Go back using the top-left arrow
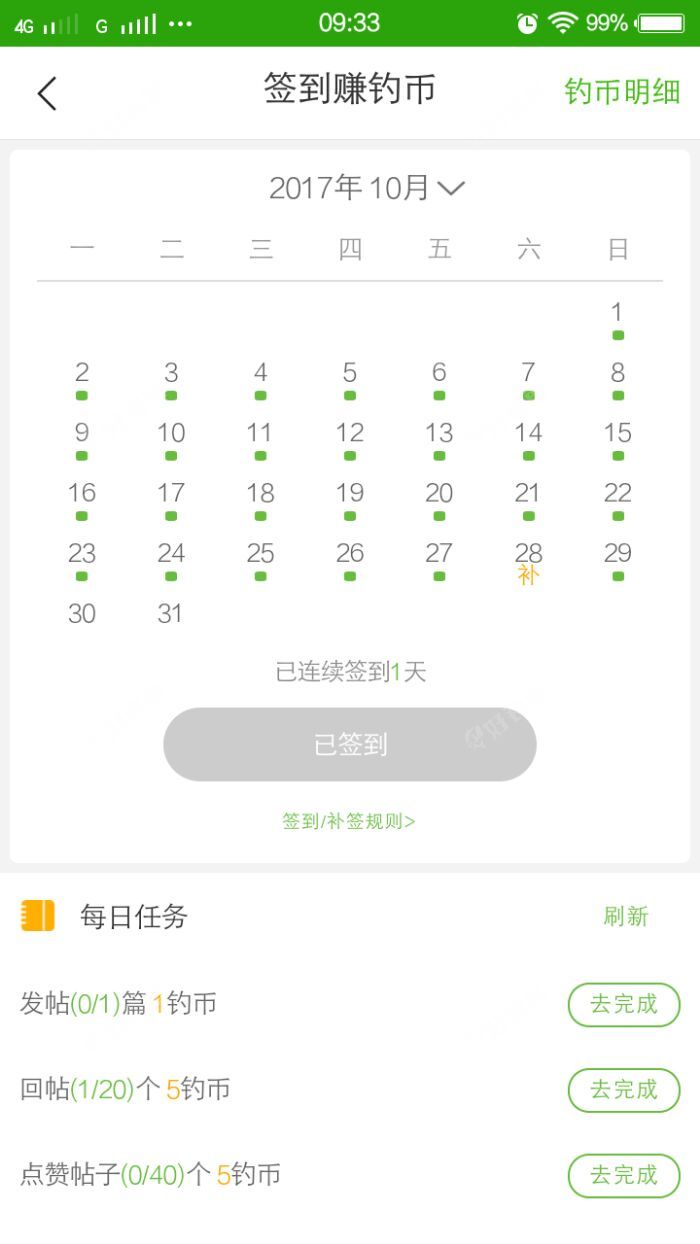The image size is (700, 1244). [47, 93]
